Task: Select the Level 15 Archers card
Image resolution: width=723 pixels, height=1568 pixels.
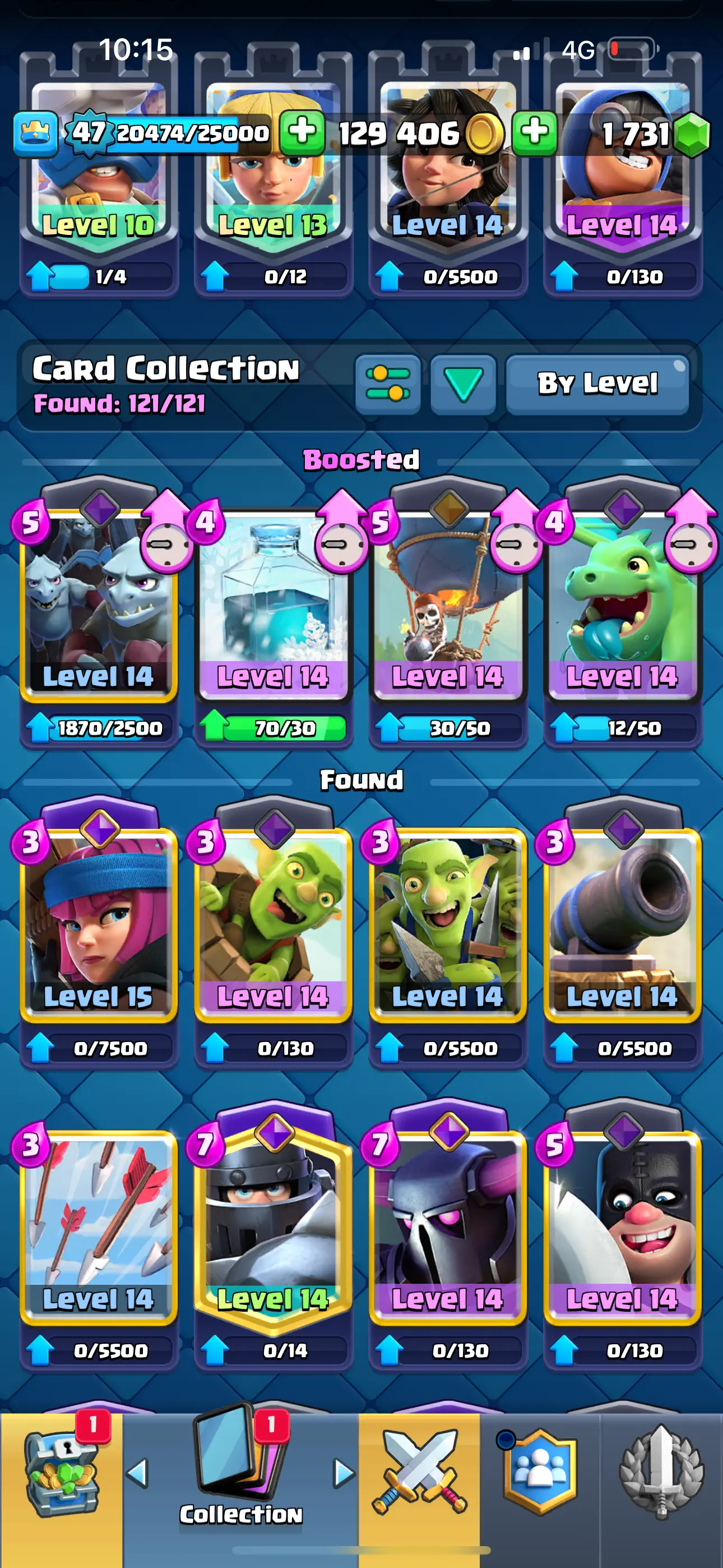Action: 99,924
